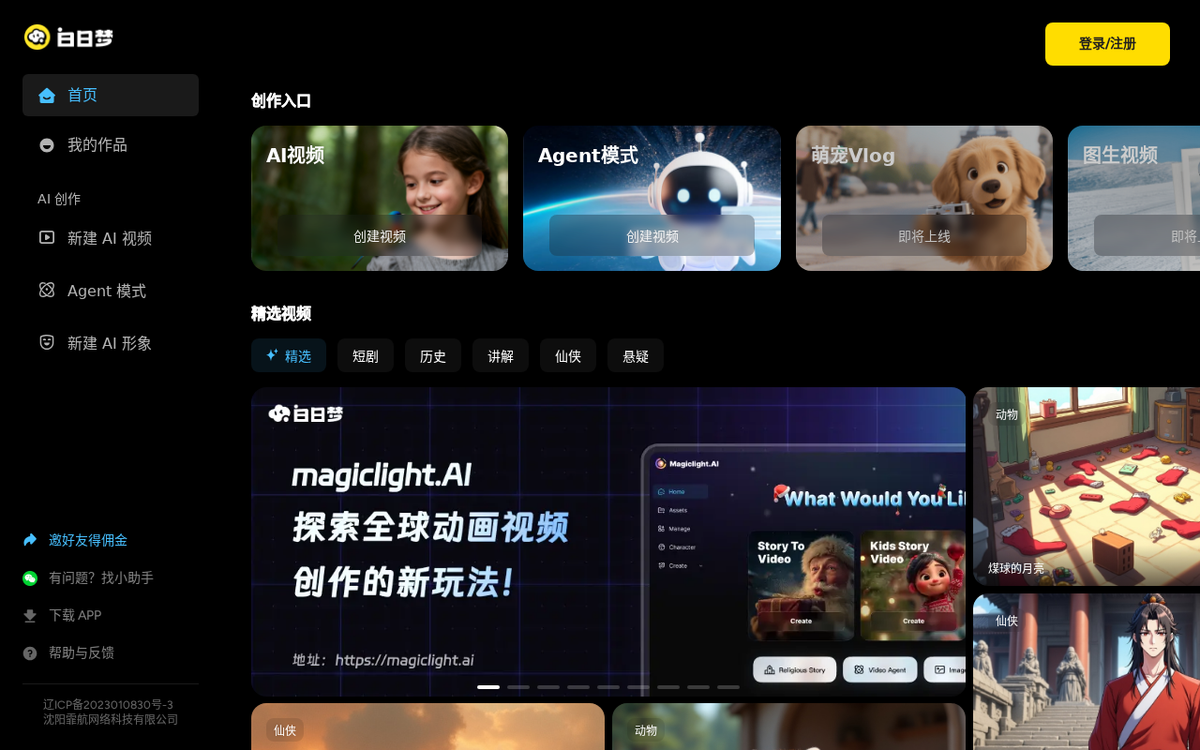Show the 悬疑 category
Screen dimensions: 1200x750
click(x=635, y=356)
